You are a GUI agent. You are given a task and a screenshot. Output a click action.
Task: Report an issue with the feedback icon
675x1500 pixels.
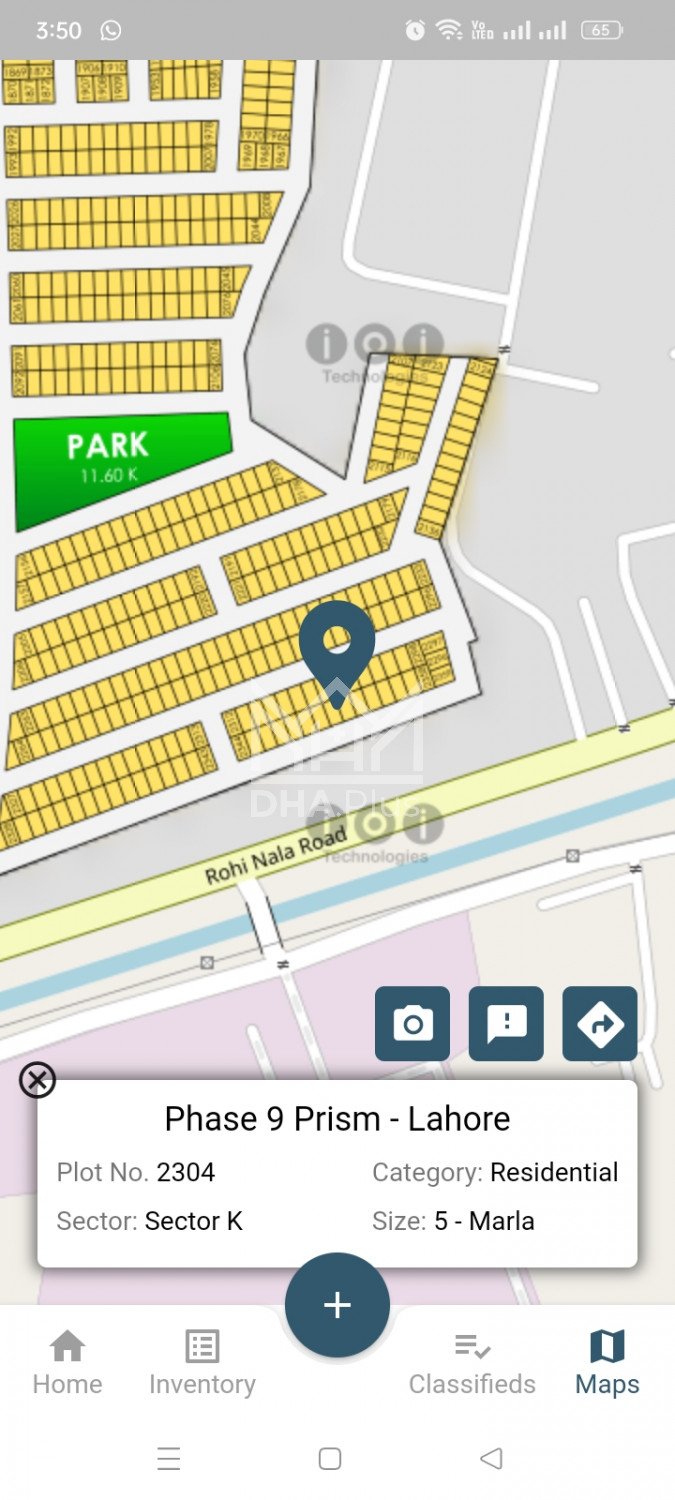coord(506,1024)
